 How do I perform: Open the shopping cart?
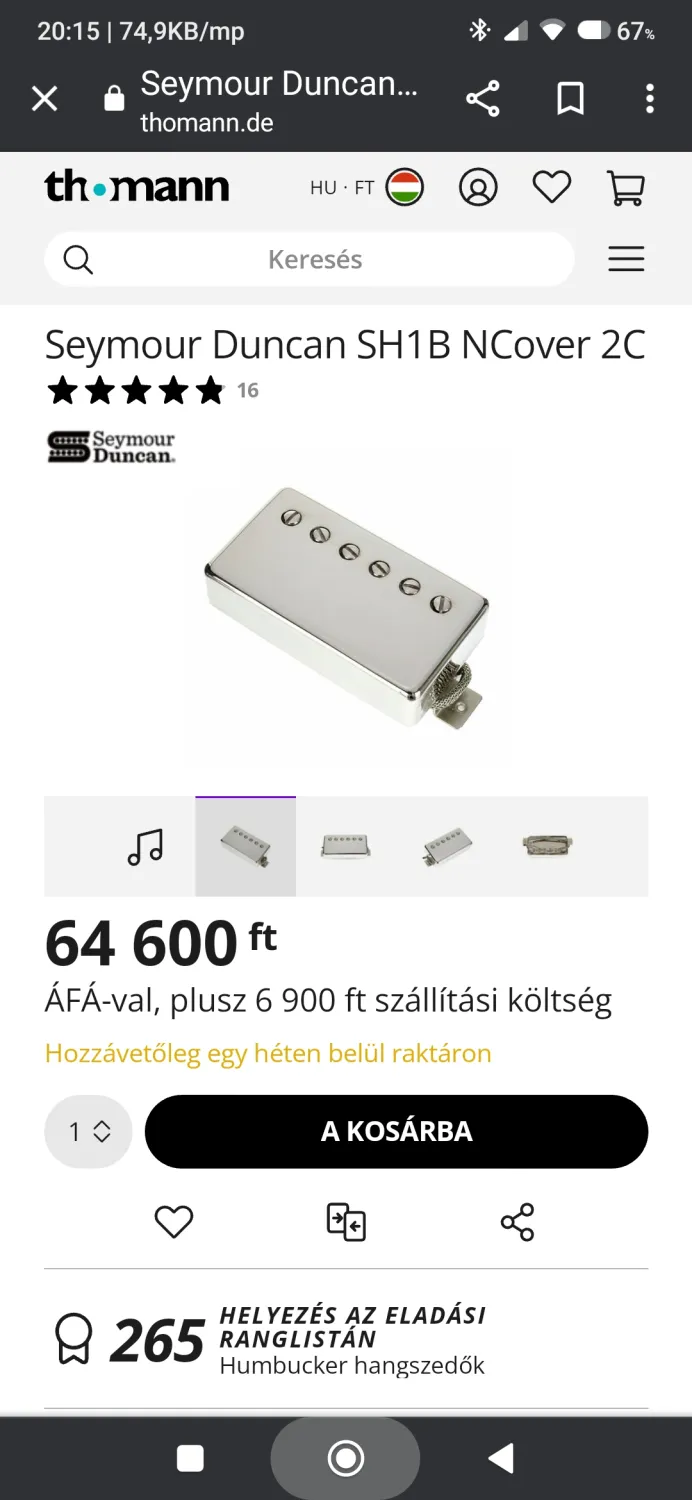coord(626,187)
